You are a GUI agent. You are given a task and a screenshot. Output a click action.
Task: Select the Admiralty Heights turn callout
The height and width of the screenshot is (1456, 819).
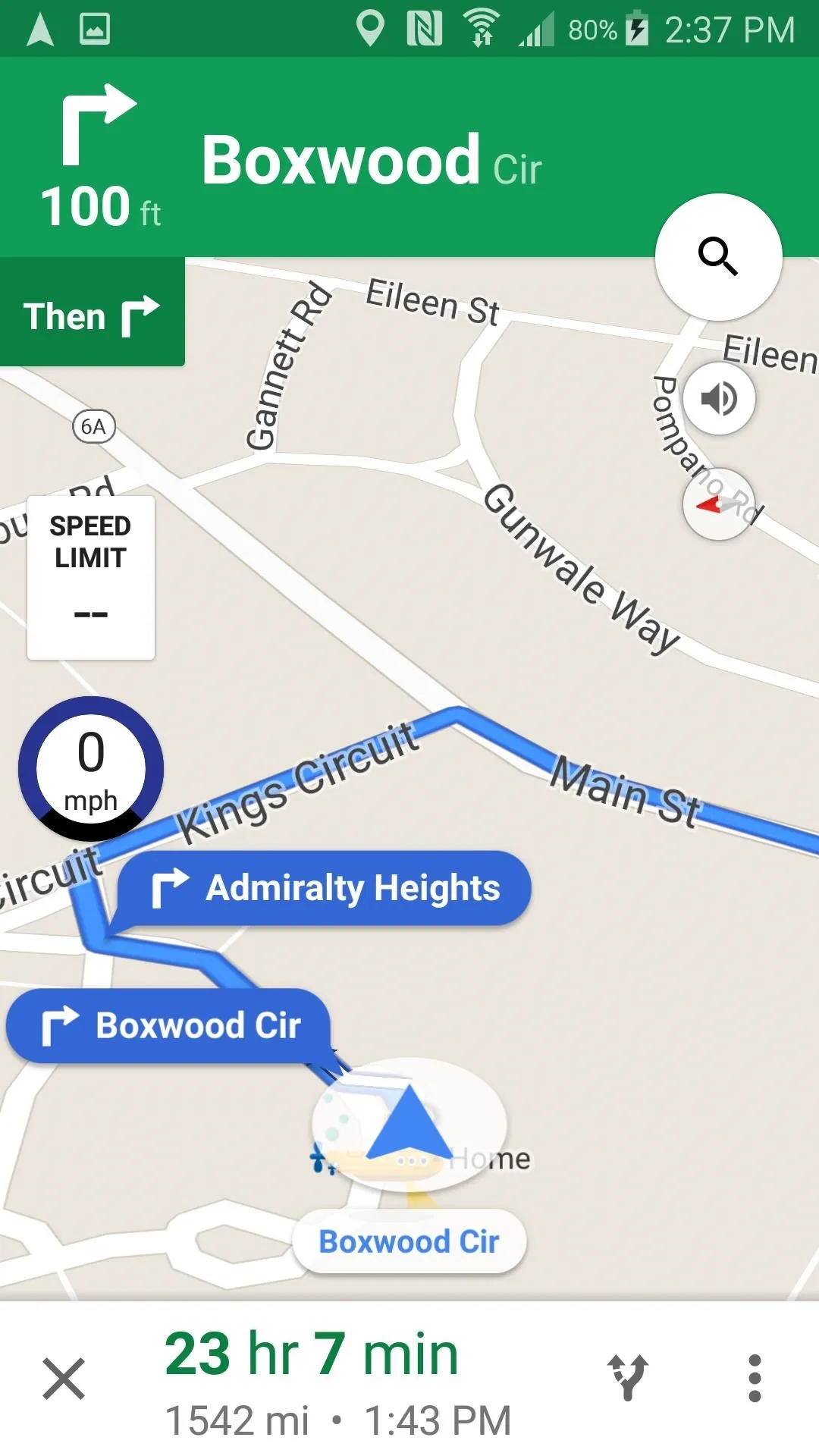click(325, 888)
